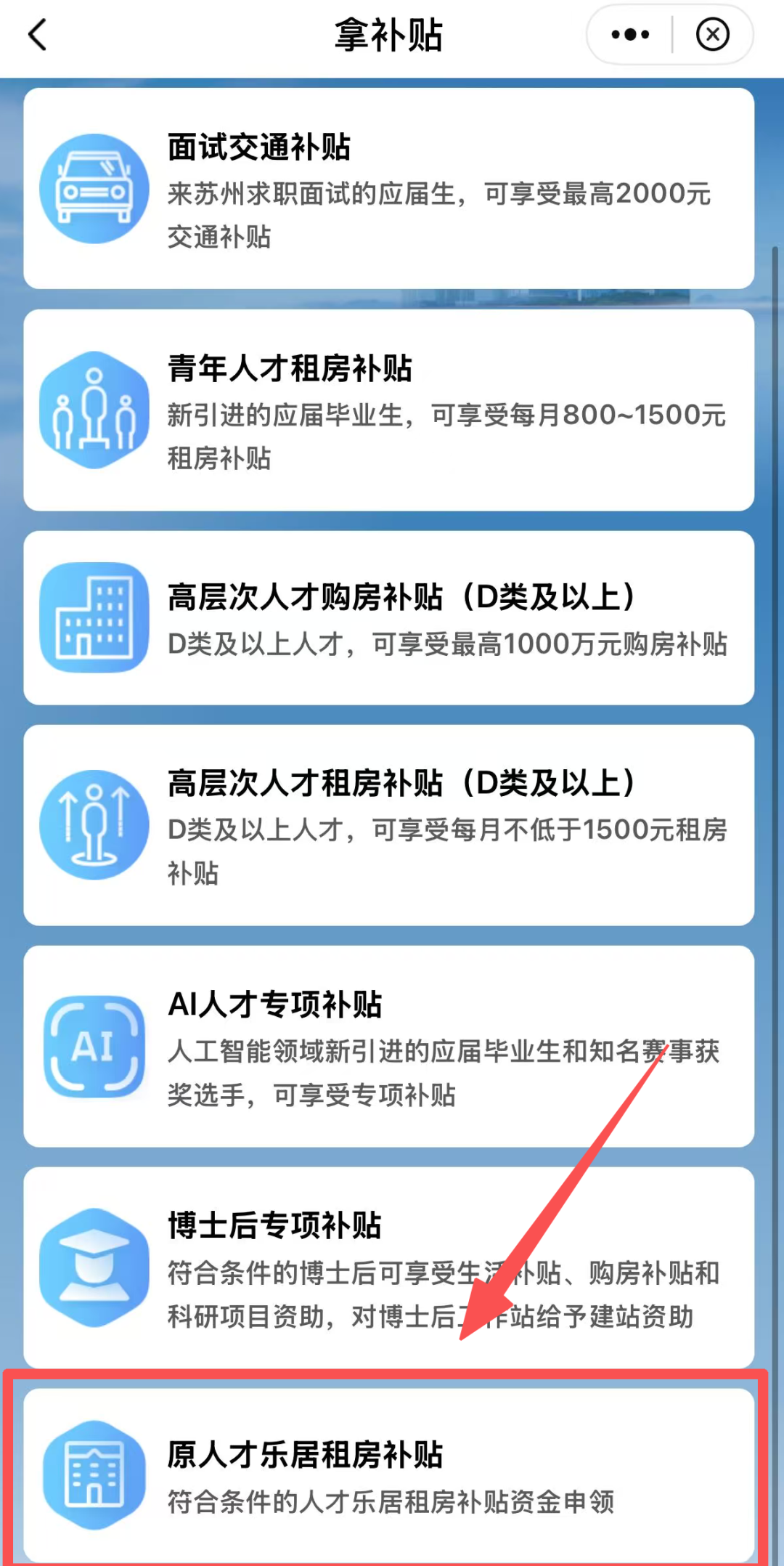Open 面试交通补贴 card
784x1566 pixels.
(388, 189)
